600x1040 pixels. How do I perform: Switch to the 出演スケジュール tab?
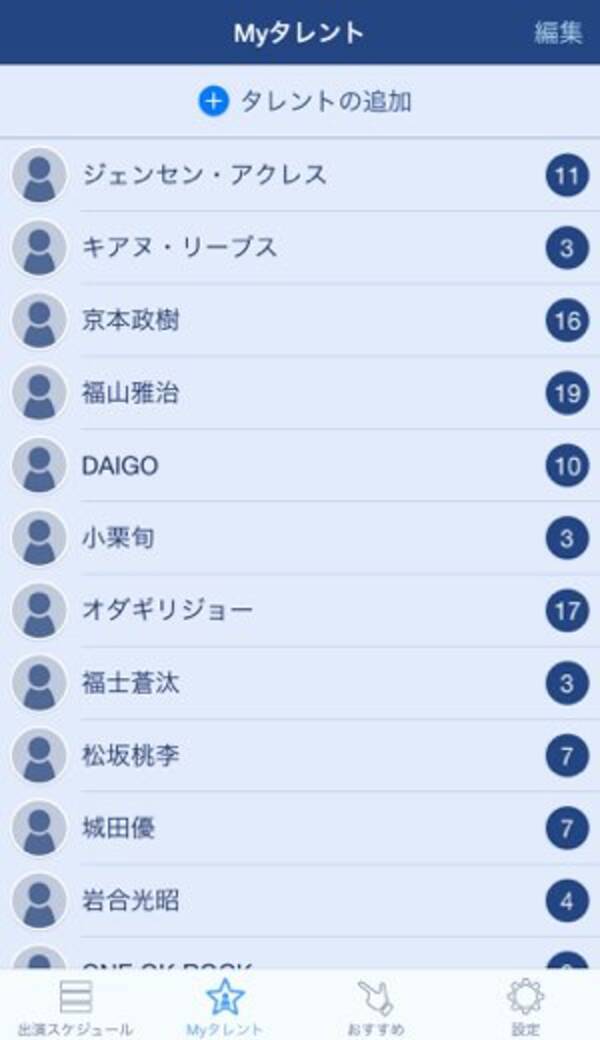[75, 1007]
